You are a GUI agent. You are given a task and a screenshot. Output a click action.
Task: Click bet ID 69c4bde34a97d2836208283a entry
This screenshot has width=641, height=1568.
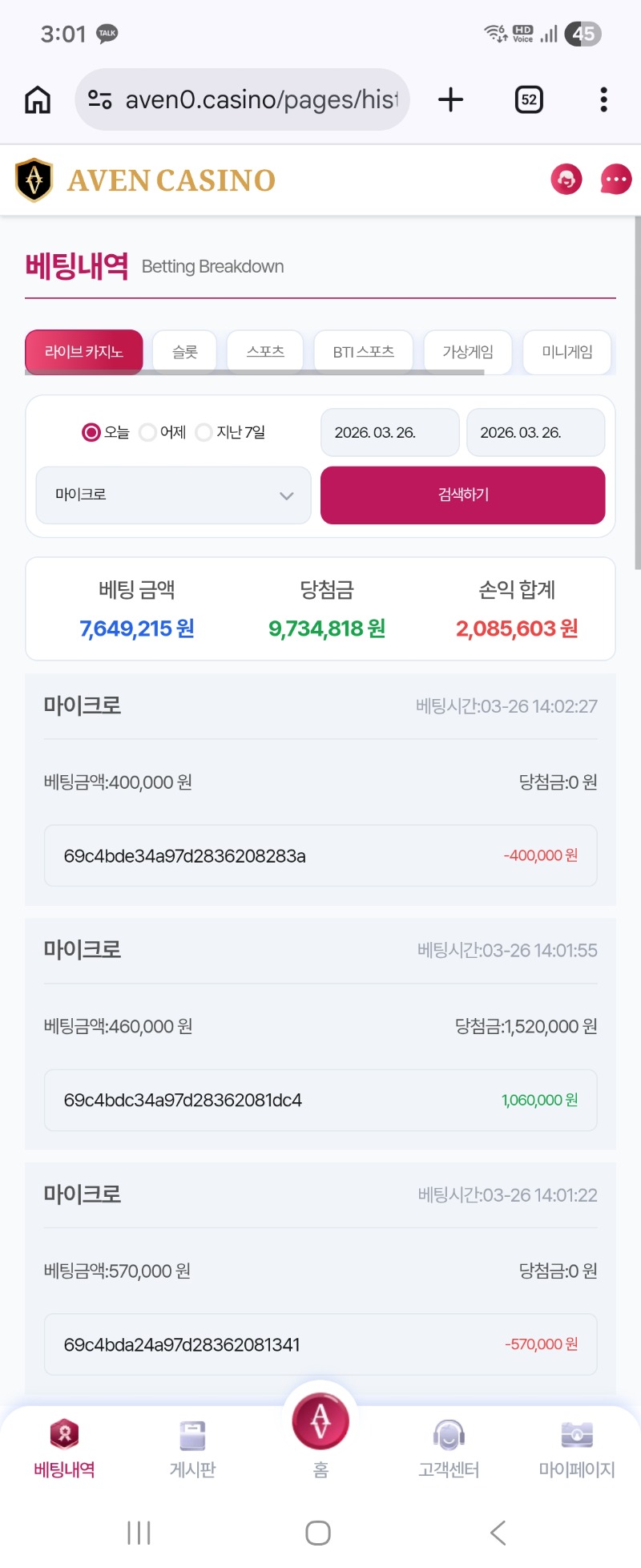click(x=320, y=855)
